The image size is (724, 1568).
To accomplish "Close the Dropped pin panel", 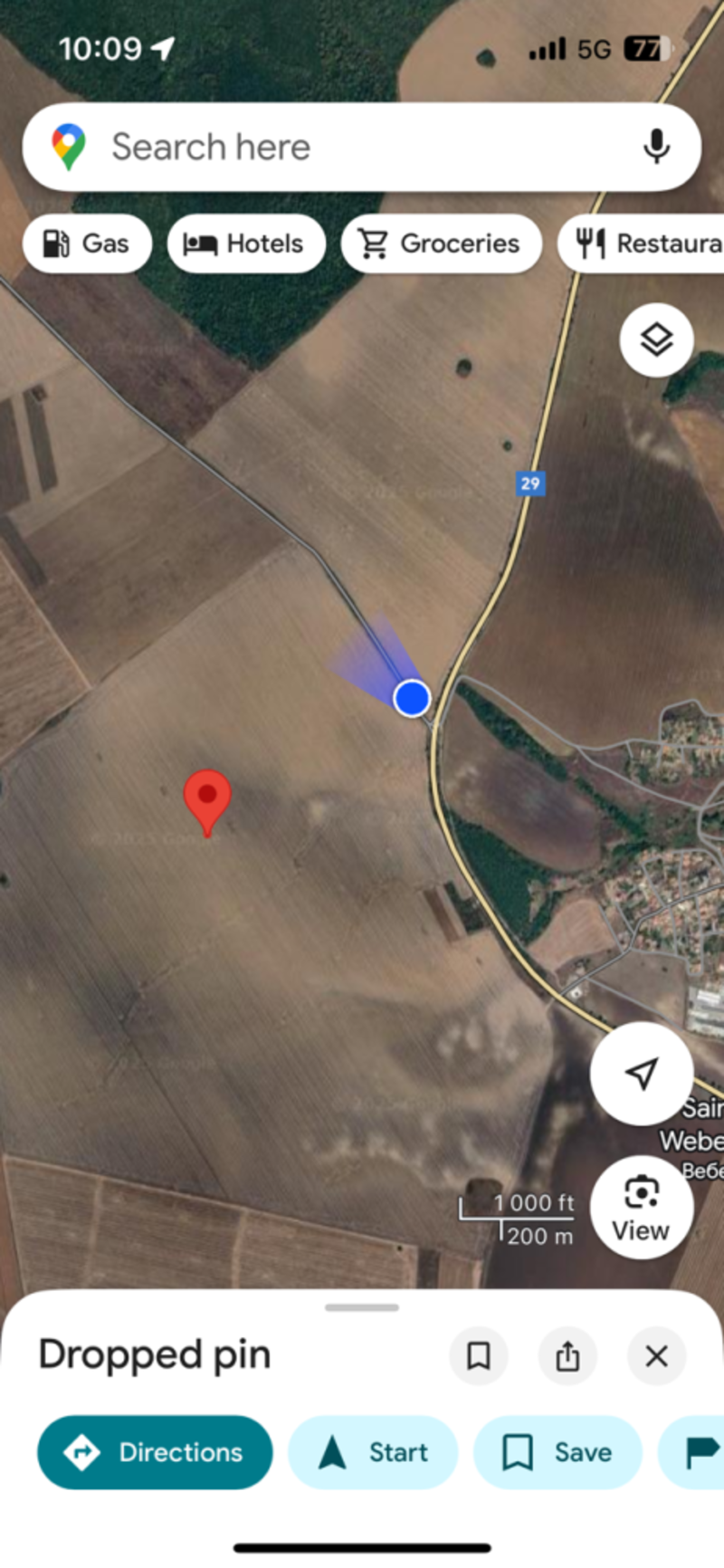I will [x=656, y=1355].
